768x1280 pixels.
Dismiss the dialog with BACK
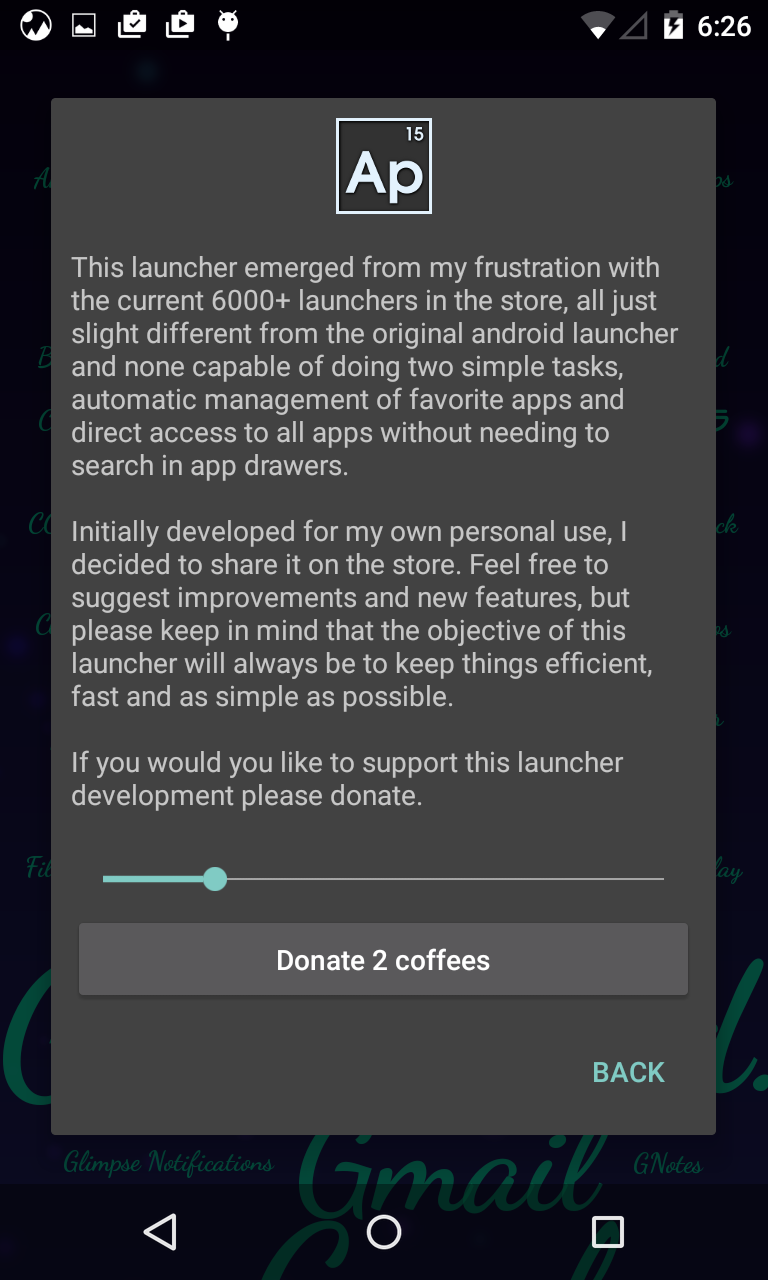click(628, 1072)
